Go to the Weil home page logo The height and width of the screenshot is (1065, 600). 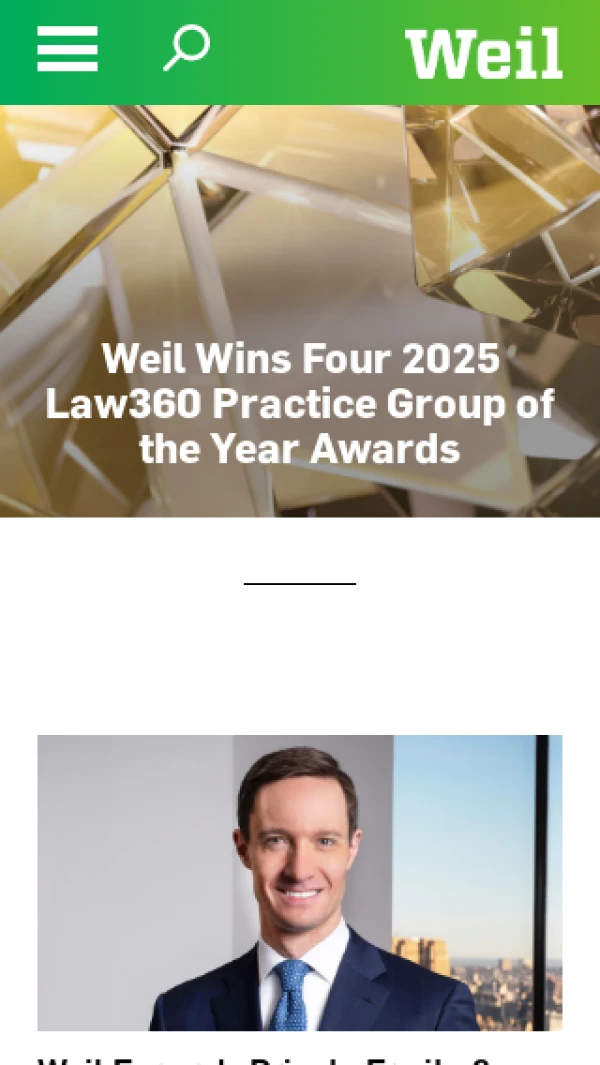(x=483, y=54)
